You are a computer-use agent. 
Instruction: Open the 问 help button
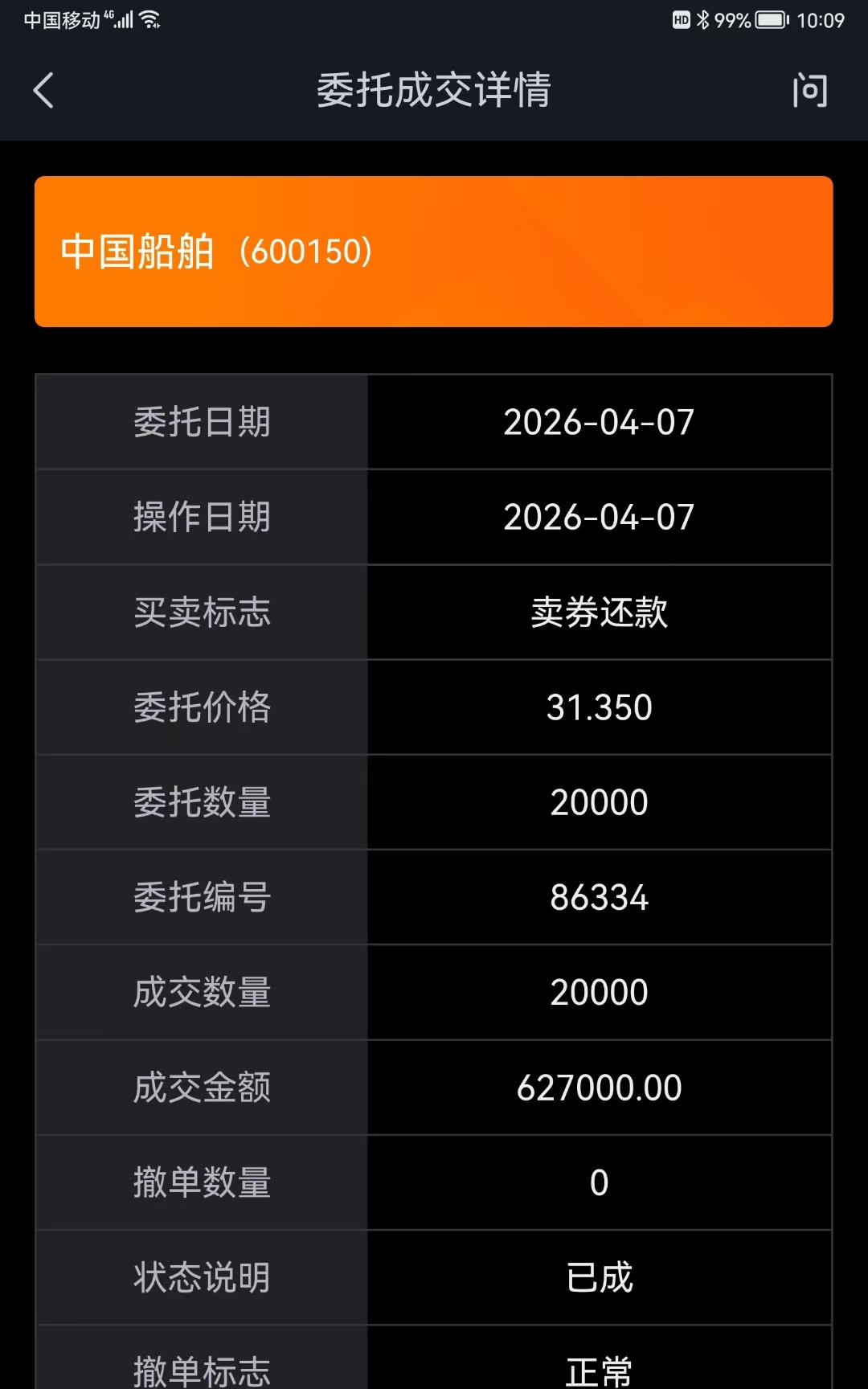tap(809, 90)
